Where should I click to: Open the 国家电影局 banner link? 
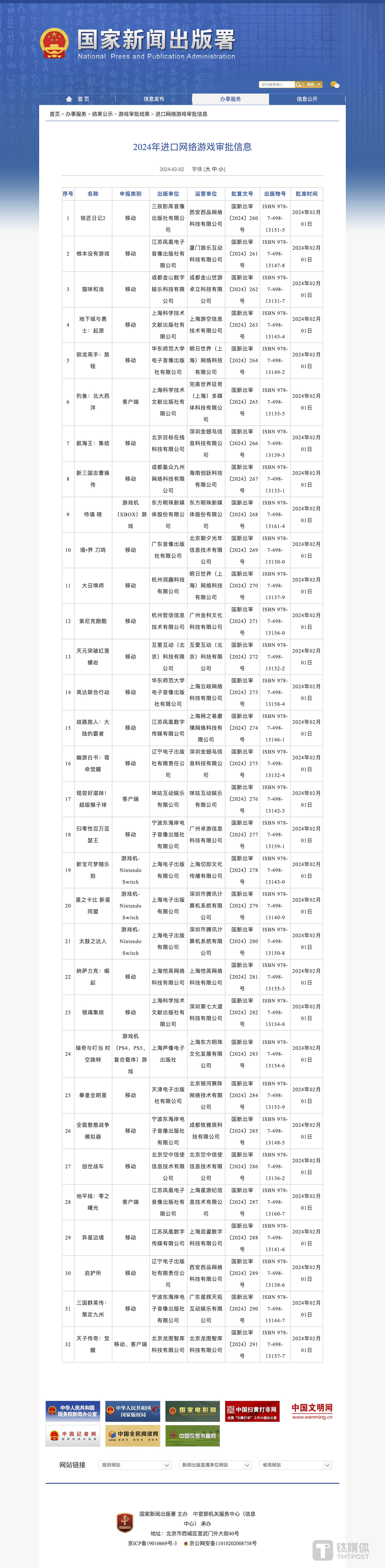coord(192,1411)
